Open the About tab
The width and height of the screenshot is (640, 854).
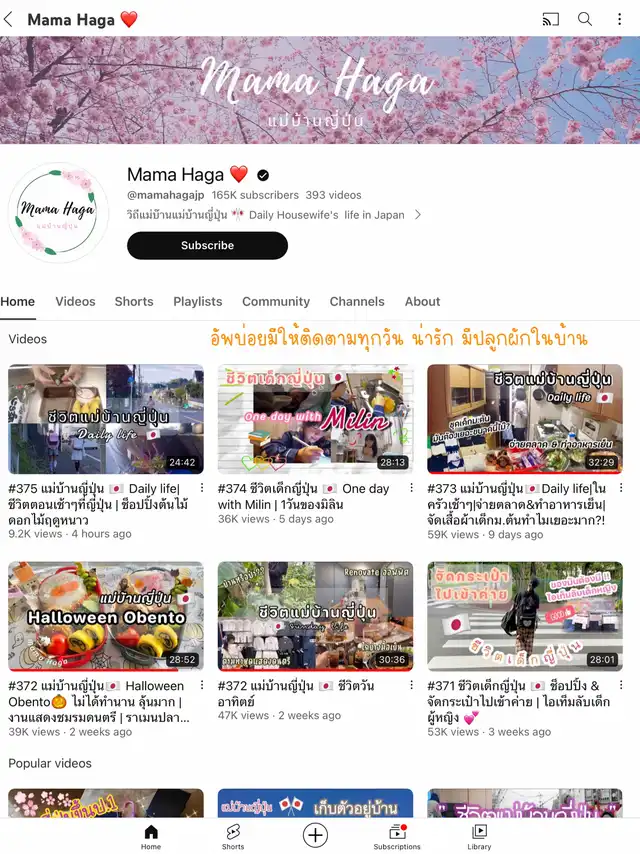click(x=422, y=301)
